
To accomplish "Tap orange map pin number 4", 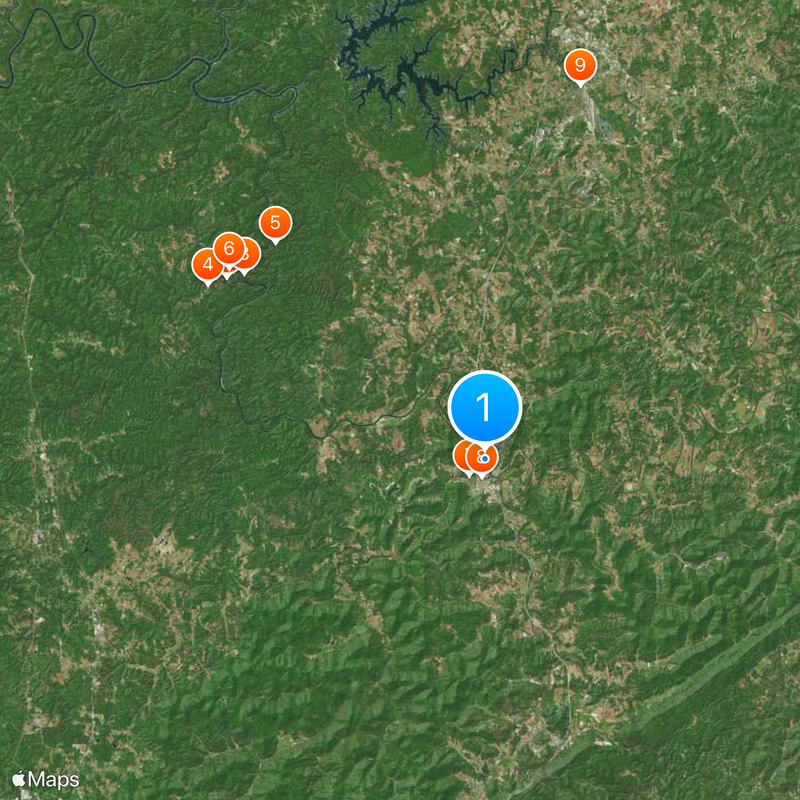I will [205, 265].
